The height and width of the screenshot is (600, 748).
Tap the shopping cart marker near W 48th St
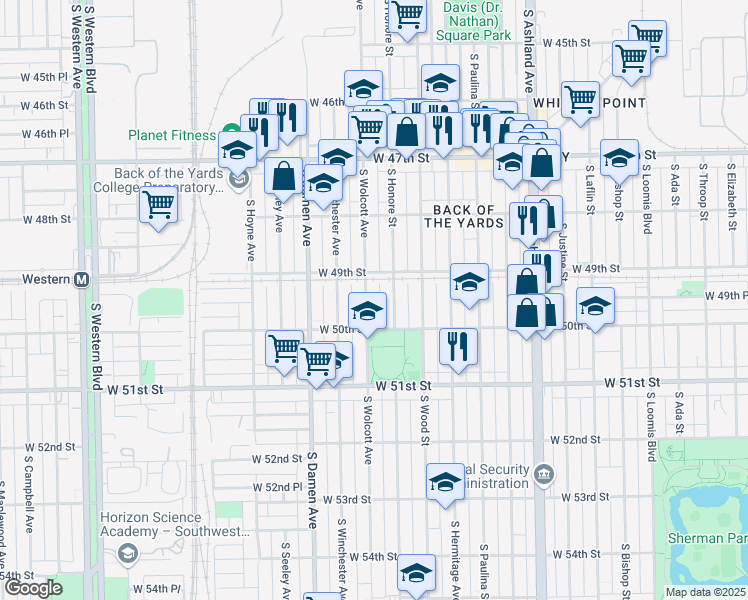pyautogui.click(x=158, y=206)
